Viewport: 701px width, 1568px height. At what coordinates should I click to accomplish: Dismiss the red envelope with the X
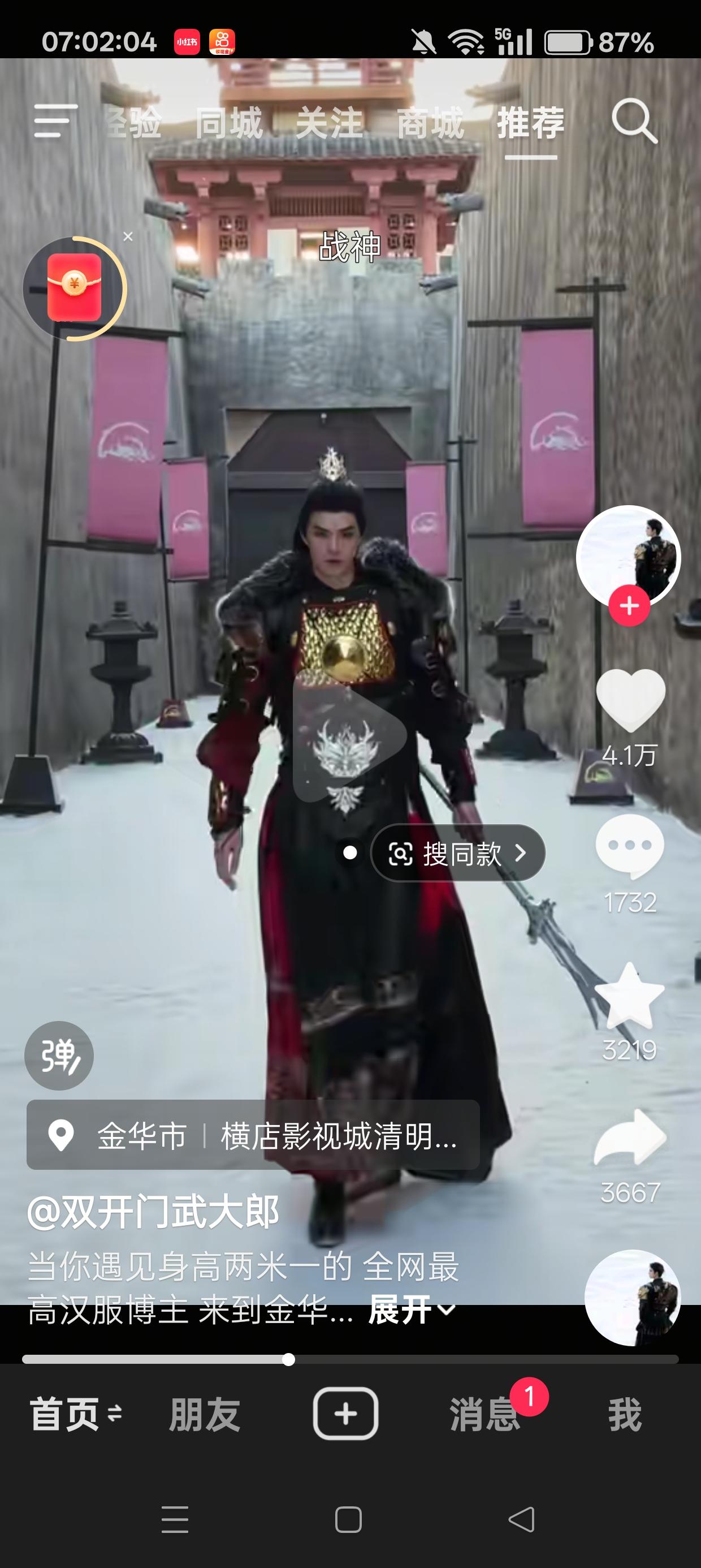click(128, 238)
